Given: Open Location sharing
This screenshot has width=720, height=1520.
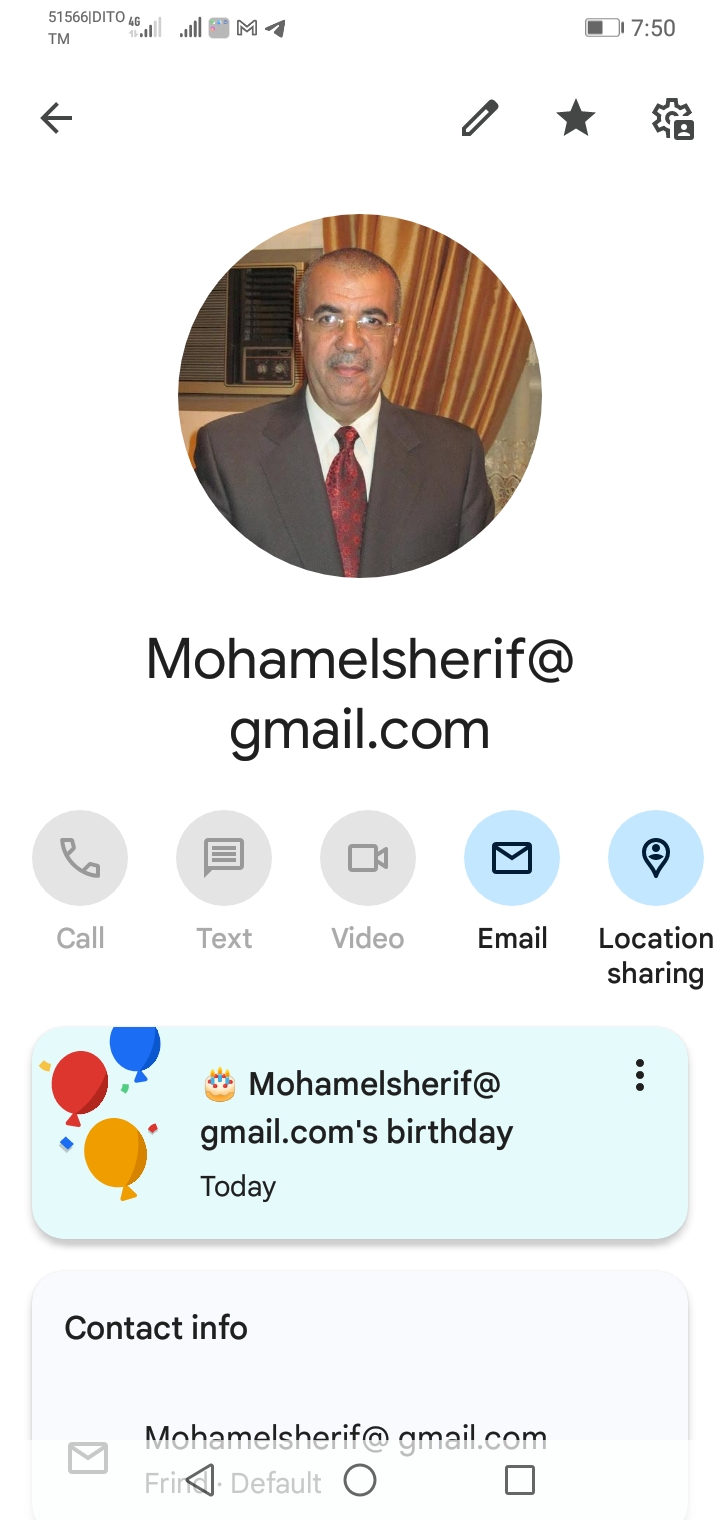Looking at the screenshot, I should (x=655, y=858).
